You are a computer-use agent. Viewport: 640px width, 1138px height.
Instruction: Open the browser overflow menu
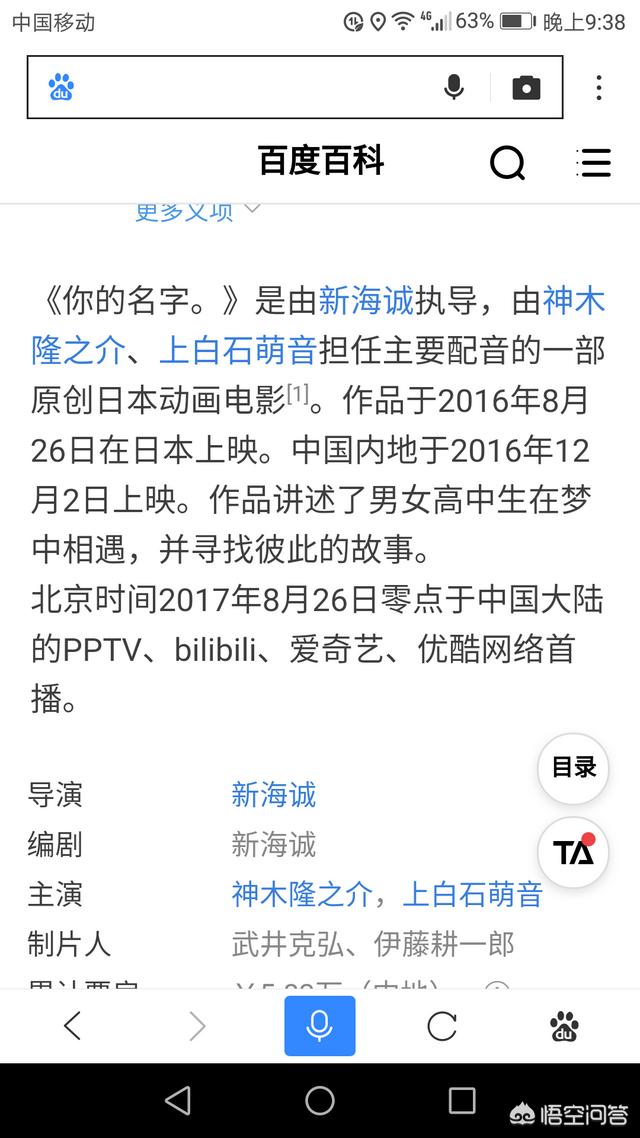click(599, 87)
